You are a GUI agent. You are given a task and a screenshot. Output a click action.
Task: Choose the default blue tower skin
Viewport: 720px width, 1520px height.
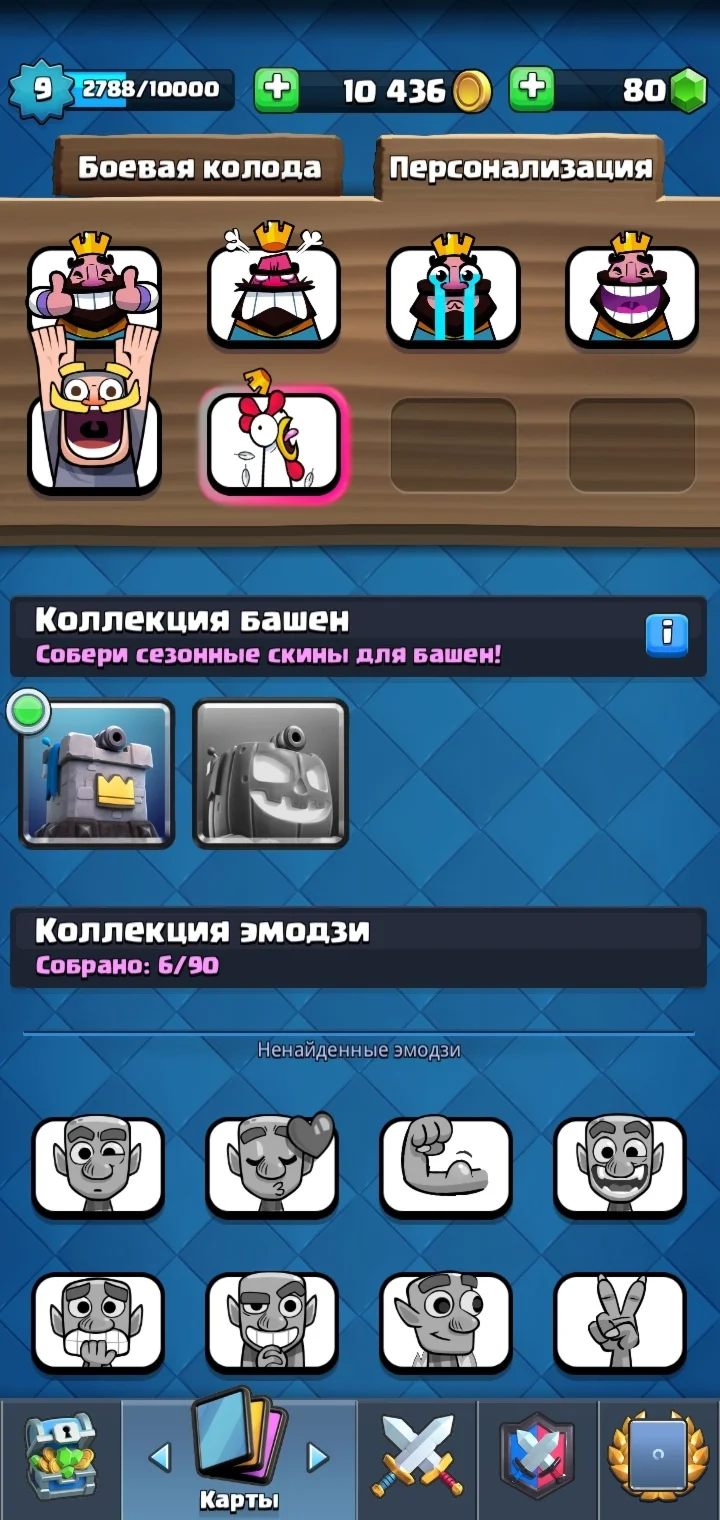click(x=97, y=773)
